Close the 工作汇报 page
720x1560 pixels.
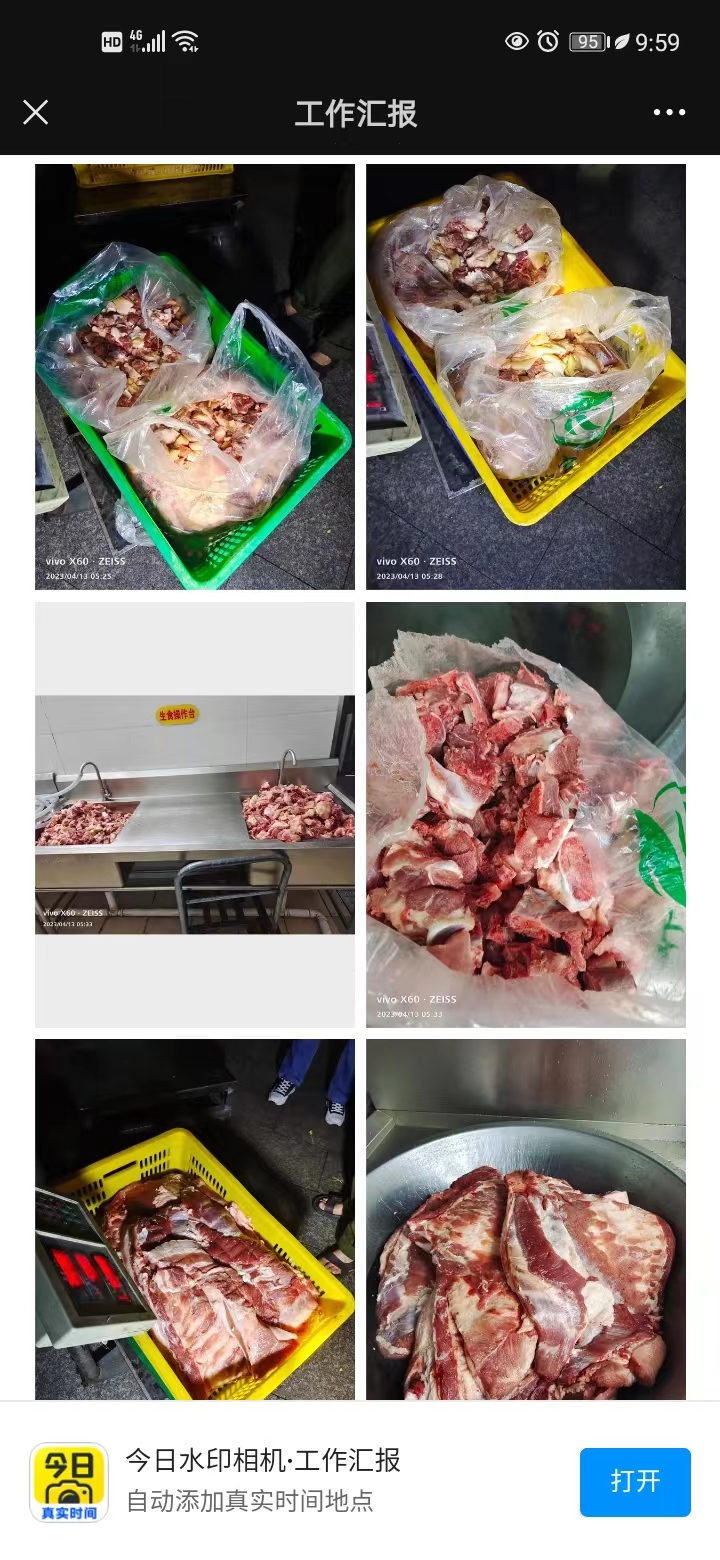point(36,112)
